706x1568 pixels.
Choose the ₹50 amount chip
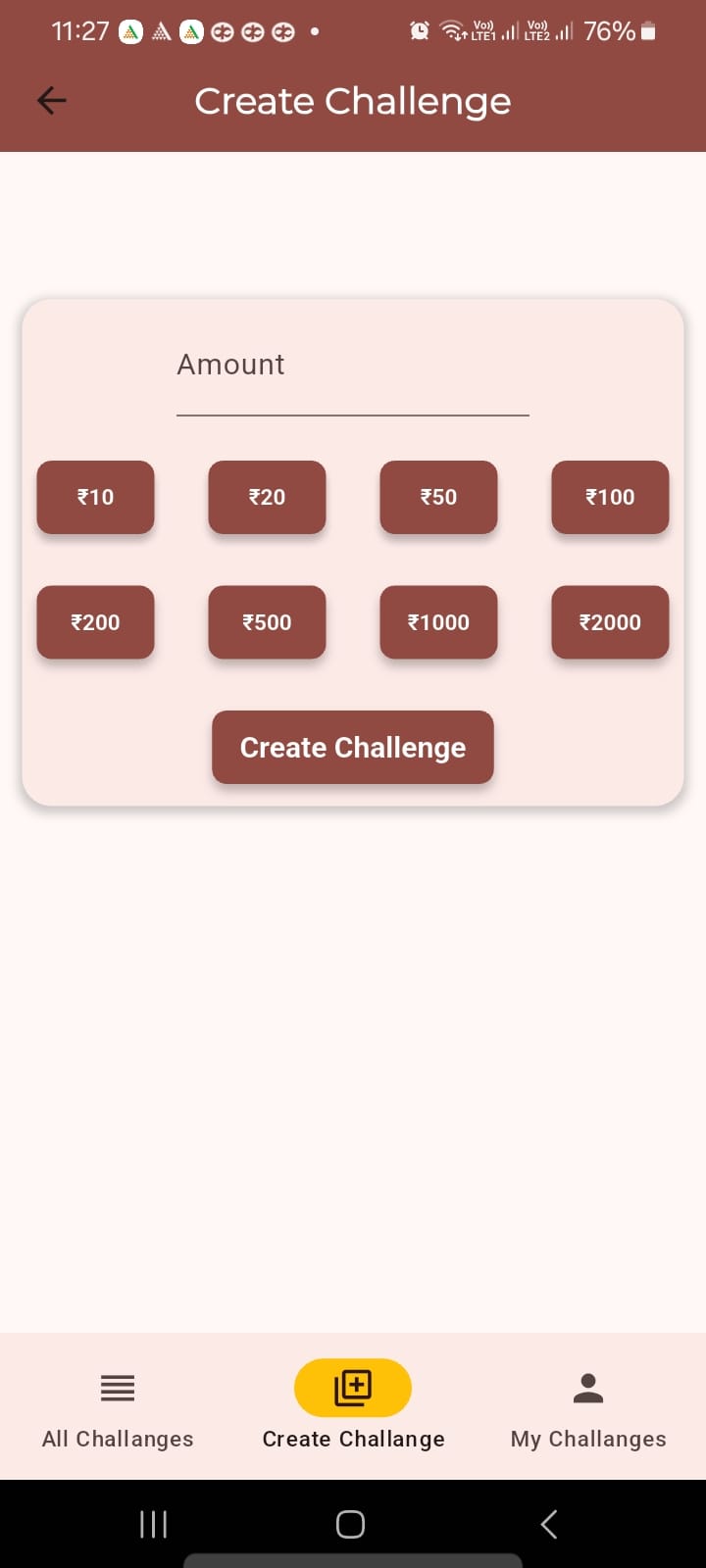(x=438, y=497)
